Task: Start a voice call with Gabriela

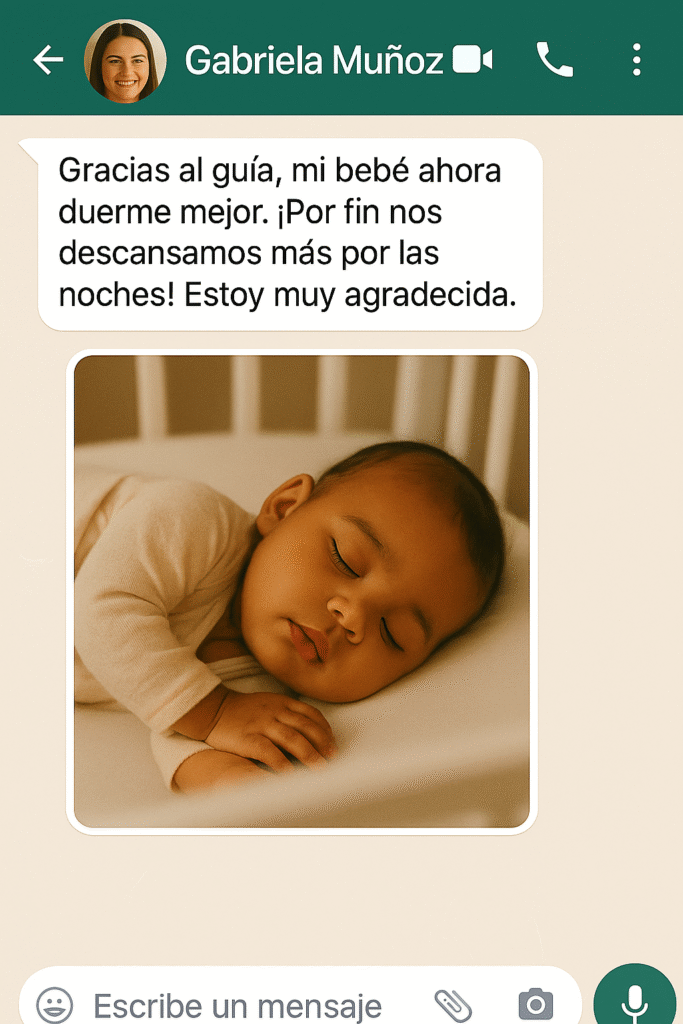Action: [x=555, y=61]
